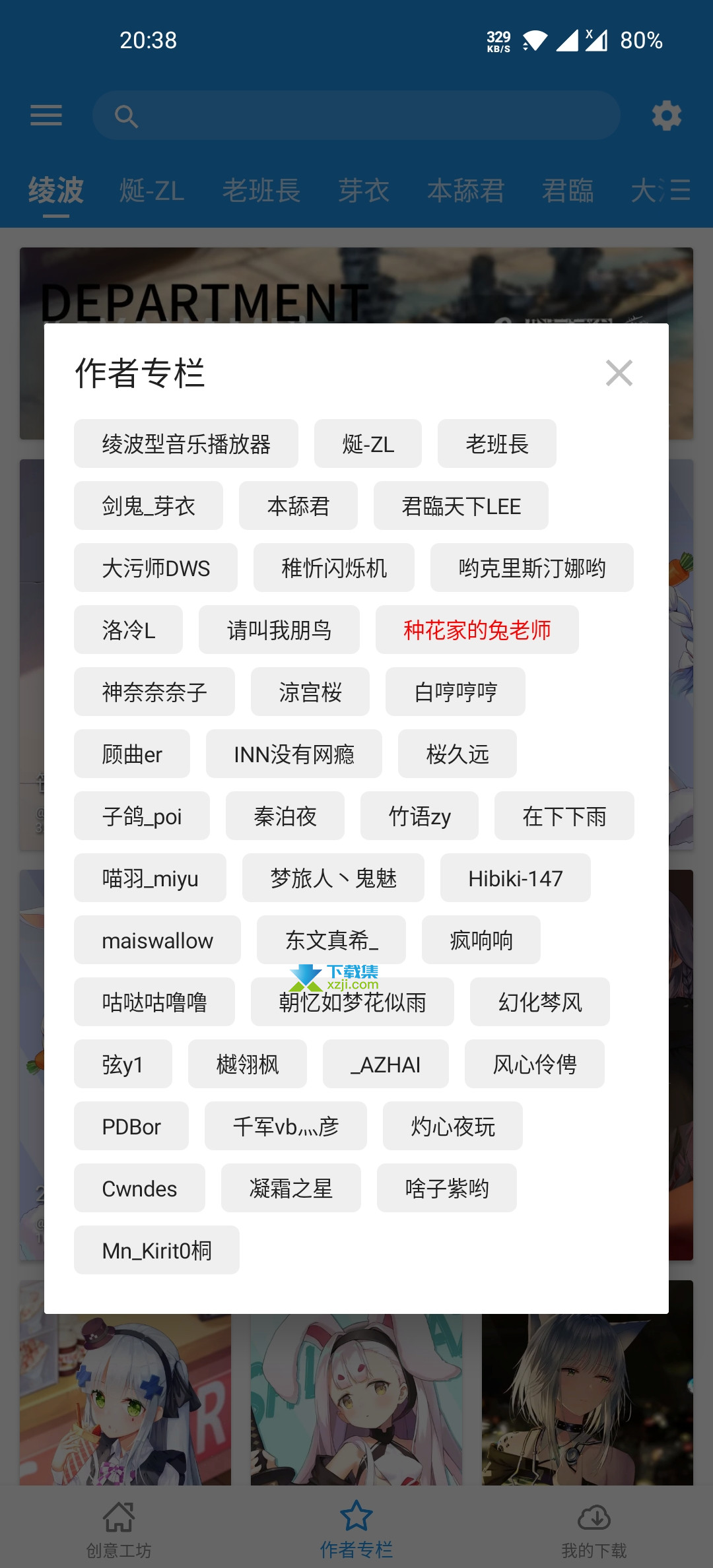Image resolution: width=713 pixels, height=1568 pixels.
Task: Choose author 凝-ZL
Action: pos(368,443)
